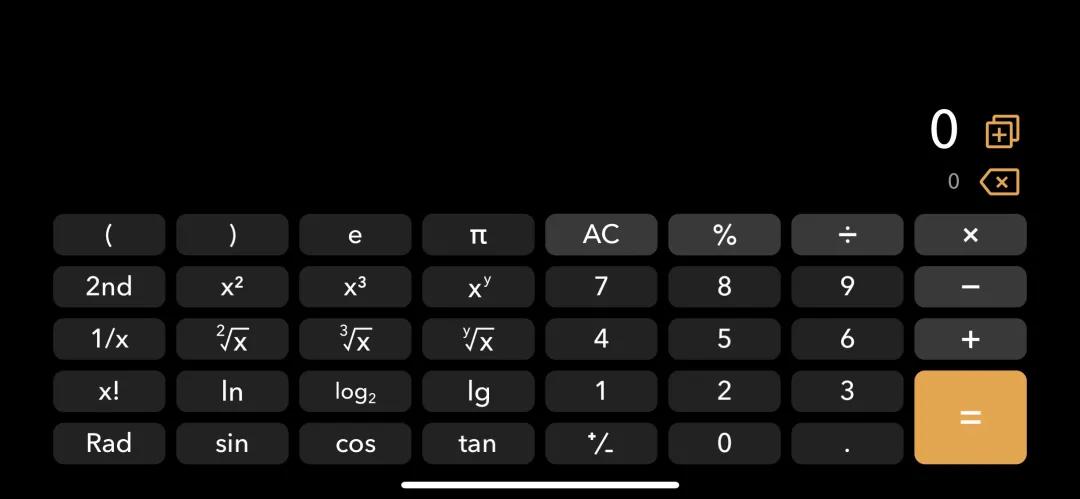Viewport: 1080px width, 499px height.
Task: Clear everything with the AC key
Action: [x=601, y=235]
